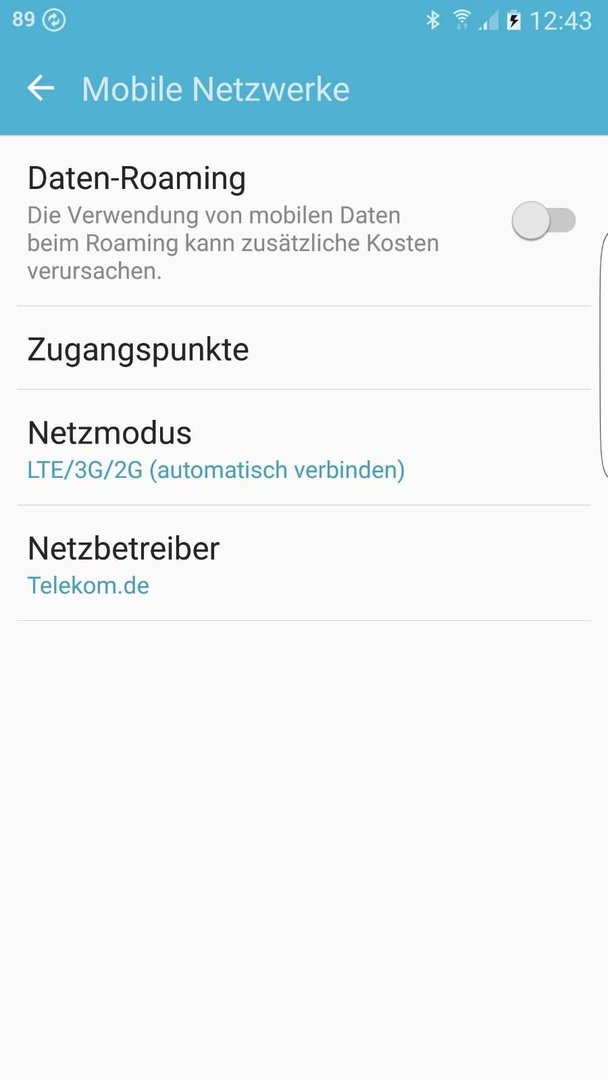Go back from Mobile Netzwerke
Viewport: 608px width, 1080px height.
click(x=41, y=89)
